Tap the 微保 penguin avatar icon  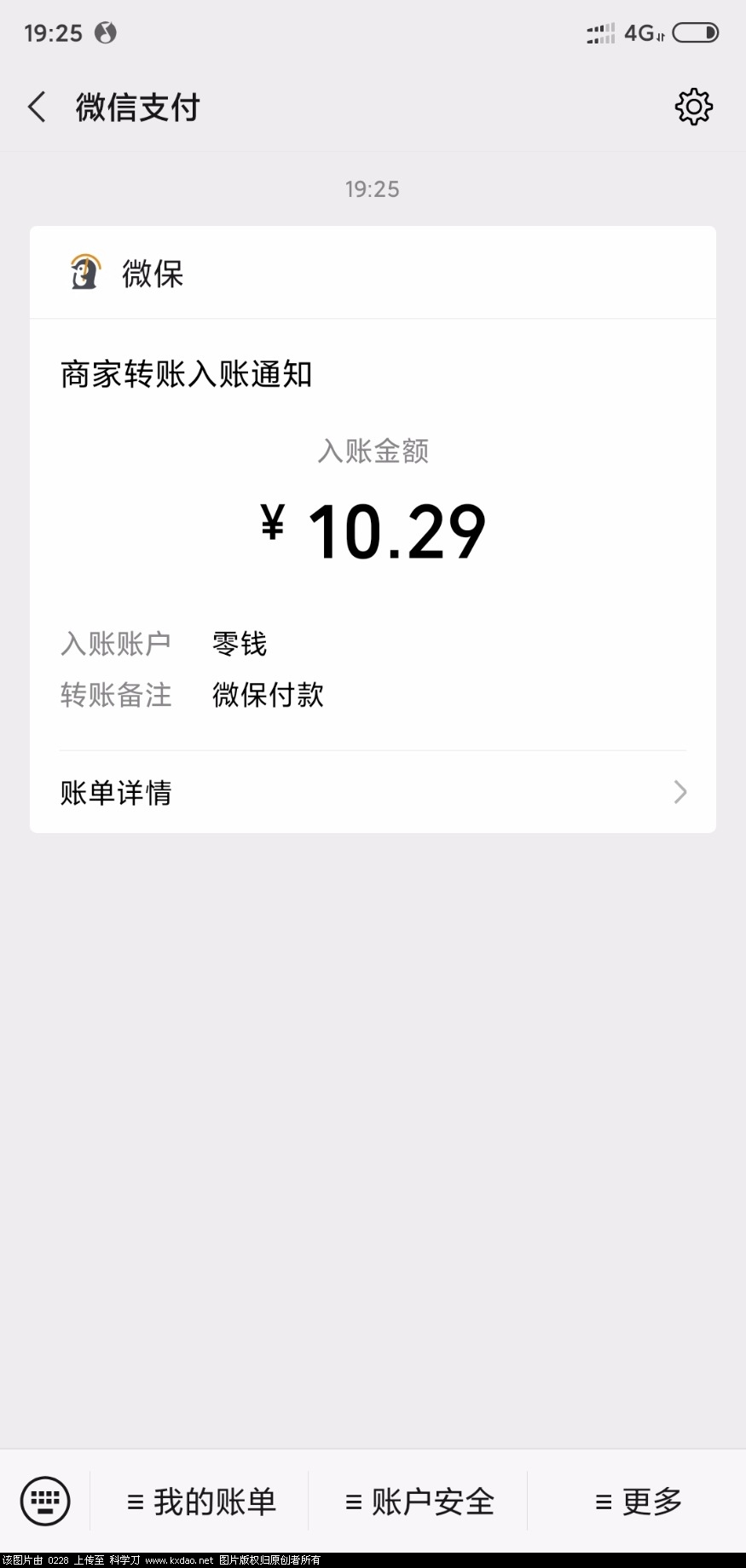(x=85, y=273)
